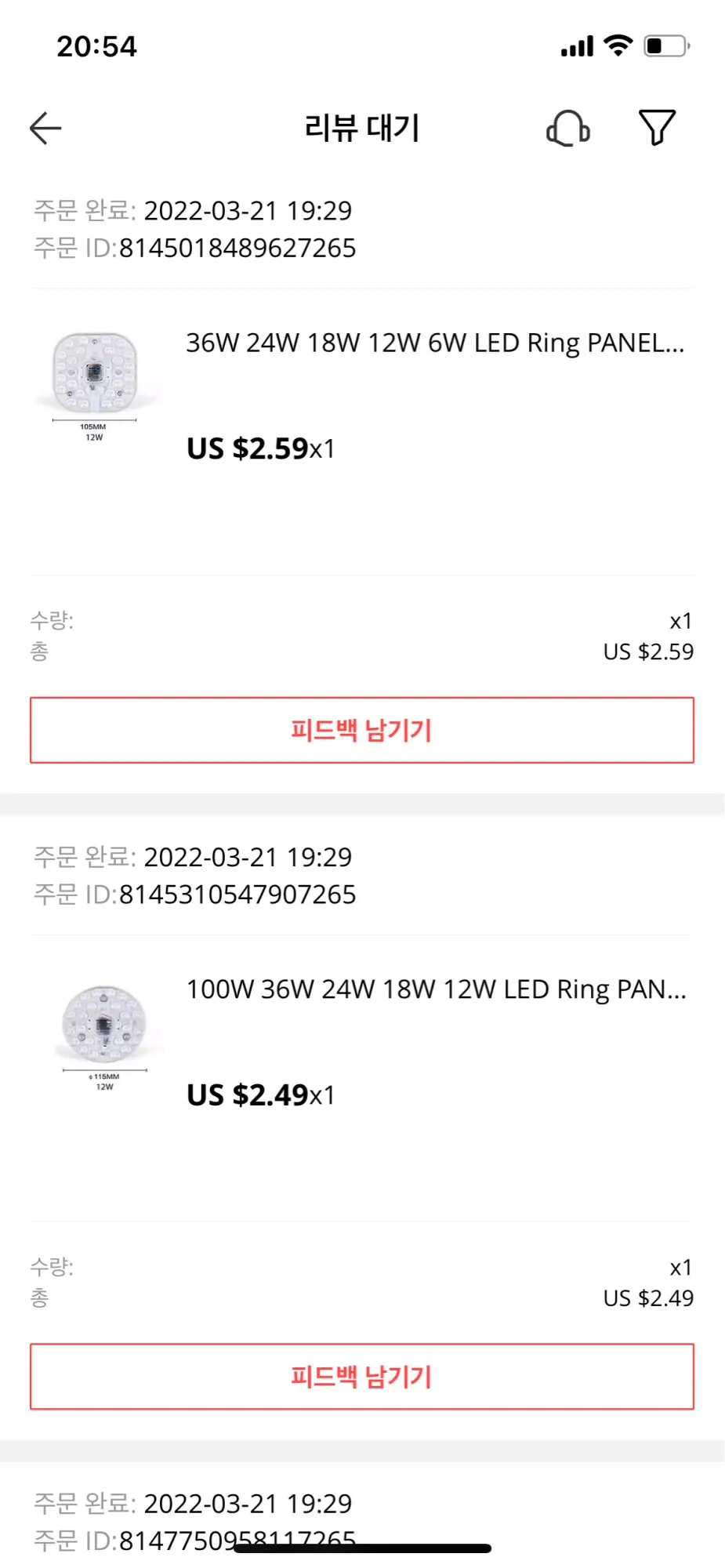Leave feedback for the US $2.49 order
725x1568 pixels.
[x=361, y=1377]
